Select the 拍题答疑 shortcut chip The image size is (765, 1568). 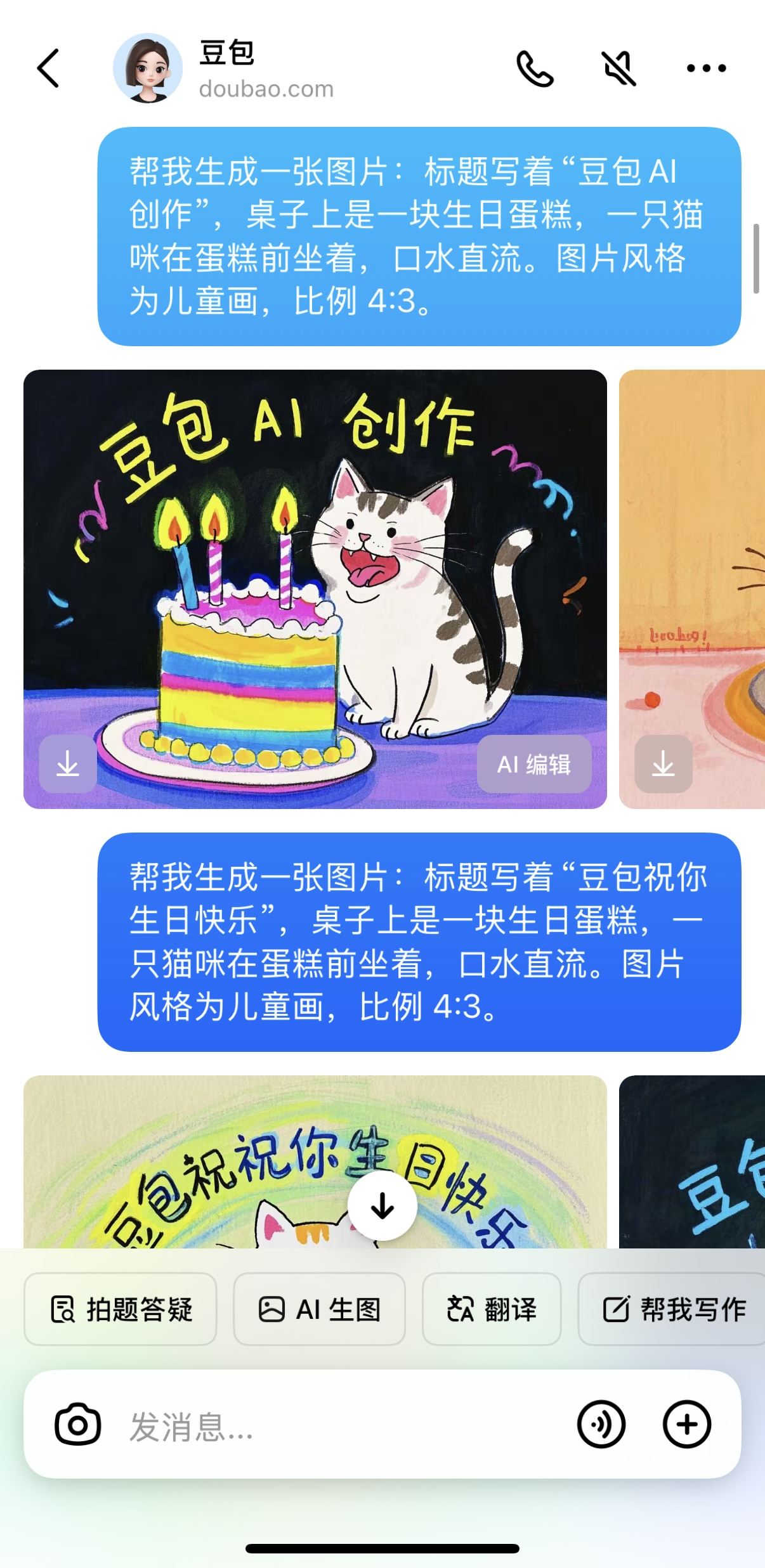tap(121, 1309)
